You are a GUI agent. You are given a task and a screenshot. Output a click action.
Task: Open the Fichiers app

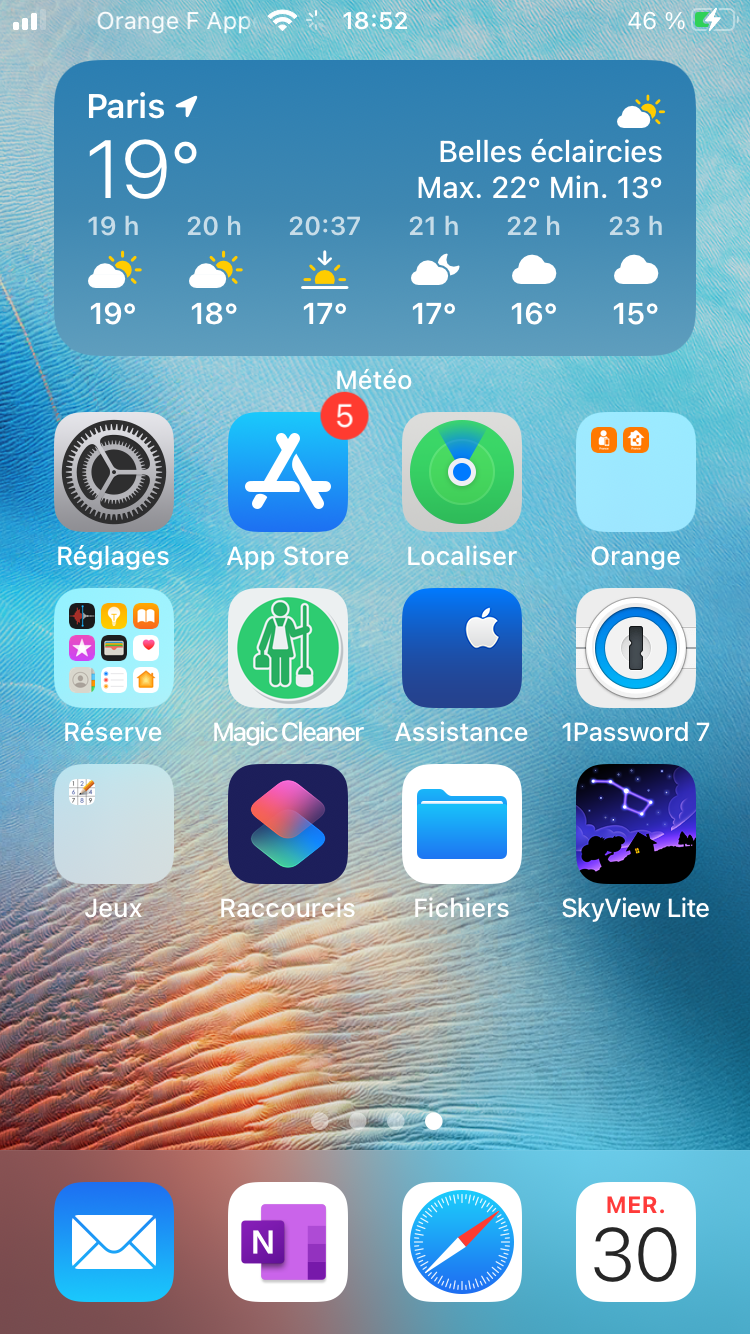tap(462, 824)
